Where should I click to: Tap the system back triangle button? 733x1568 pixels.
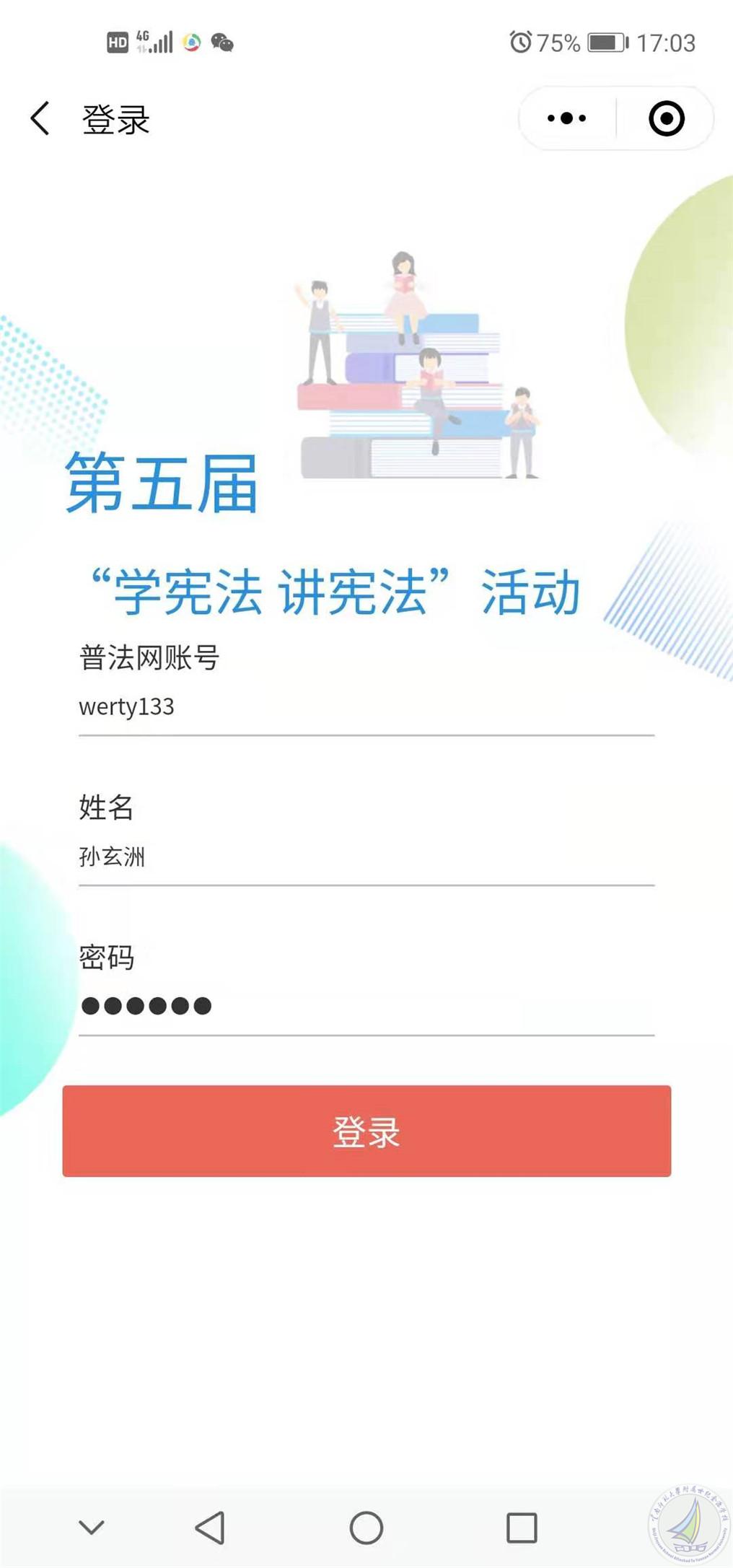[210, 1527]
